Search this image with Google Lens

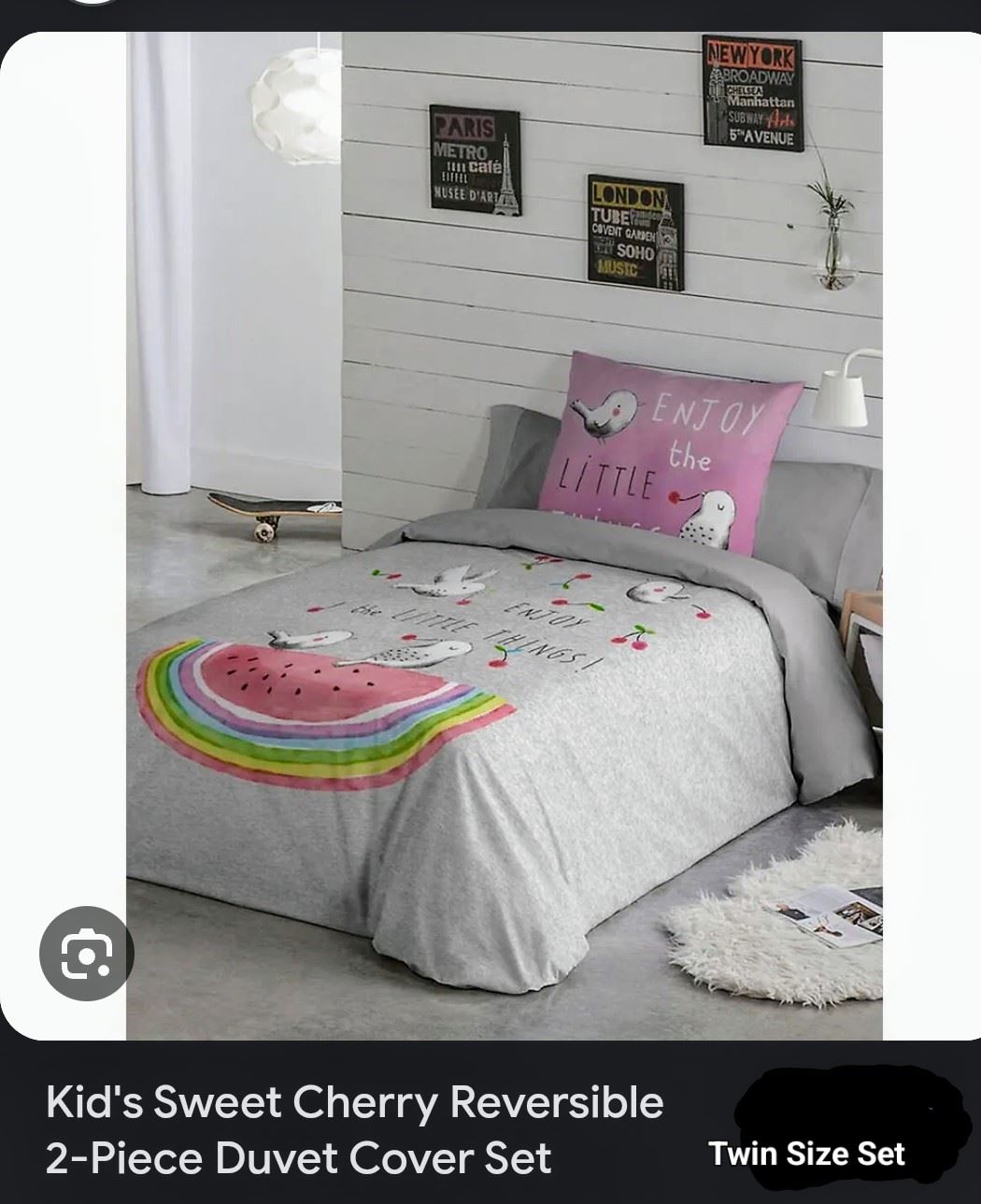[86, 954]
